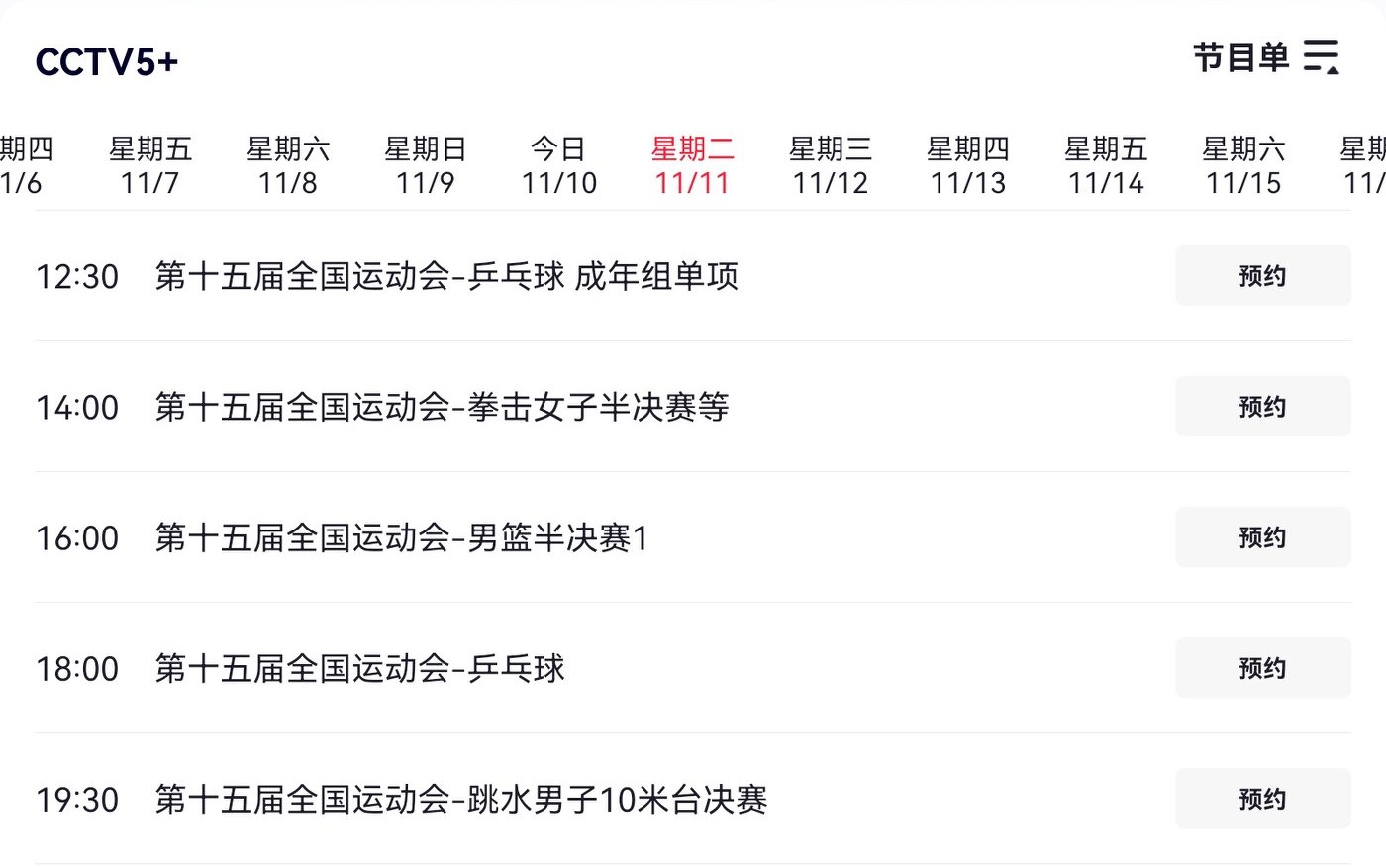Select the 星期六 11/15 date tab

tap(1242, 166)
